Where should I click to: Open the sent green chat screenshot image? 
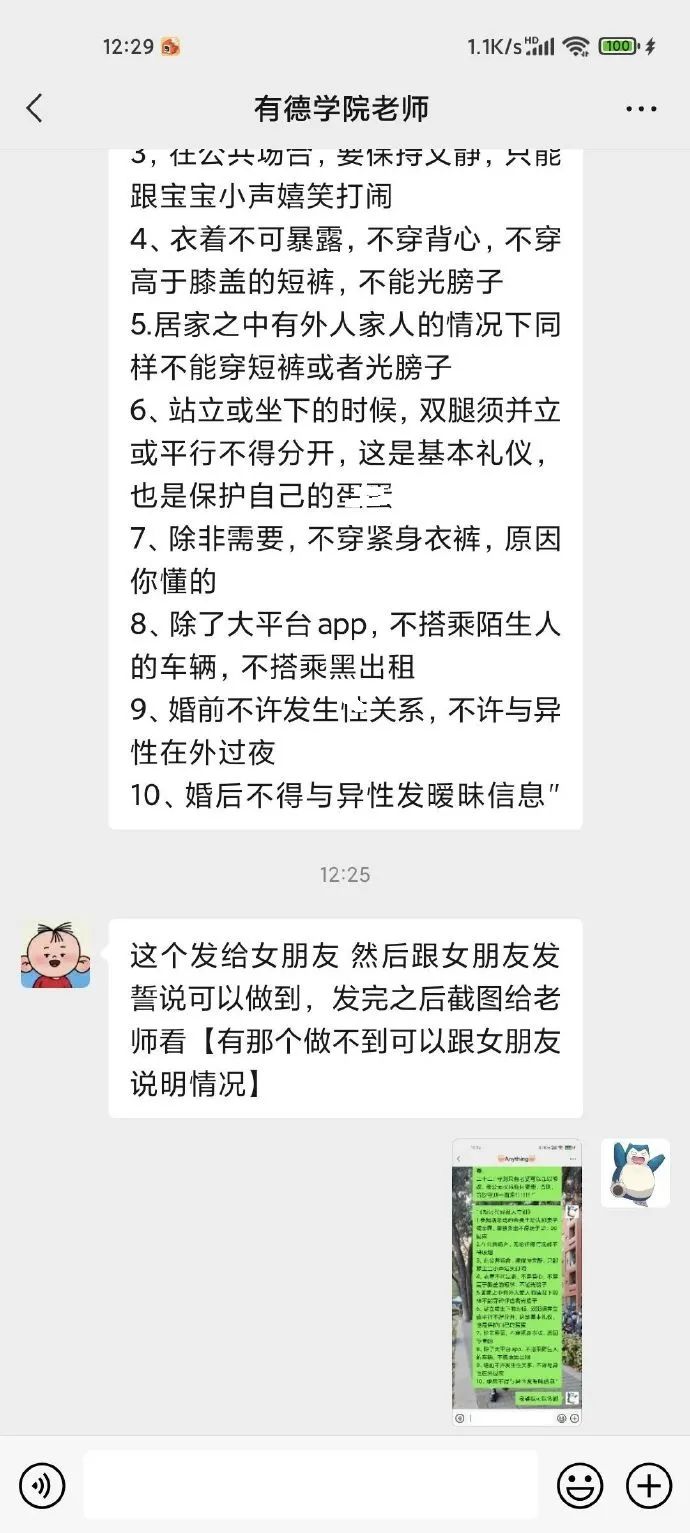click(x=517, y=1281)
